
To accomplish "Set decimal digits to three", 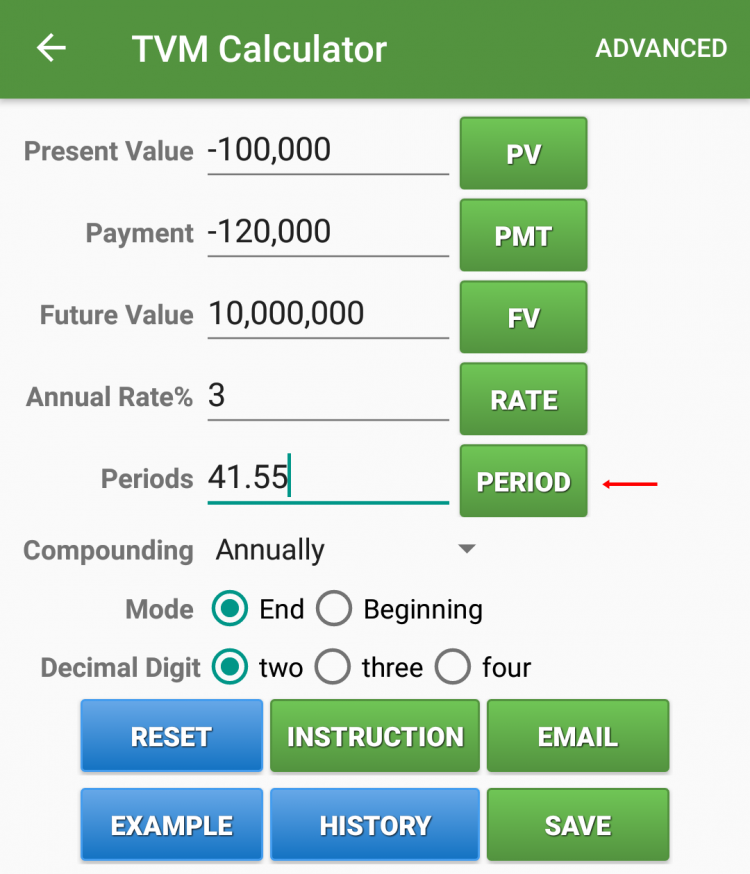I will [x=332, y=667].
